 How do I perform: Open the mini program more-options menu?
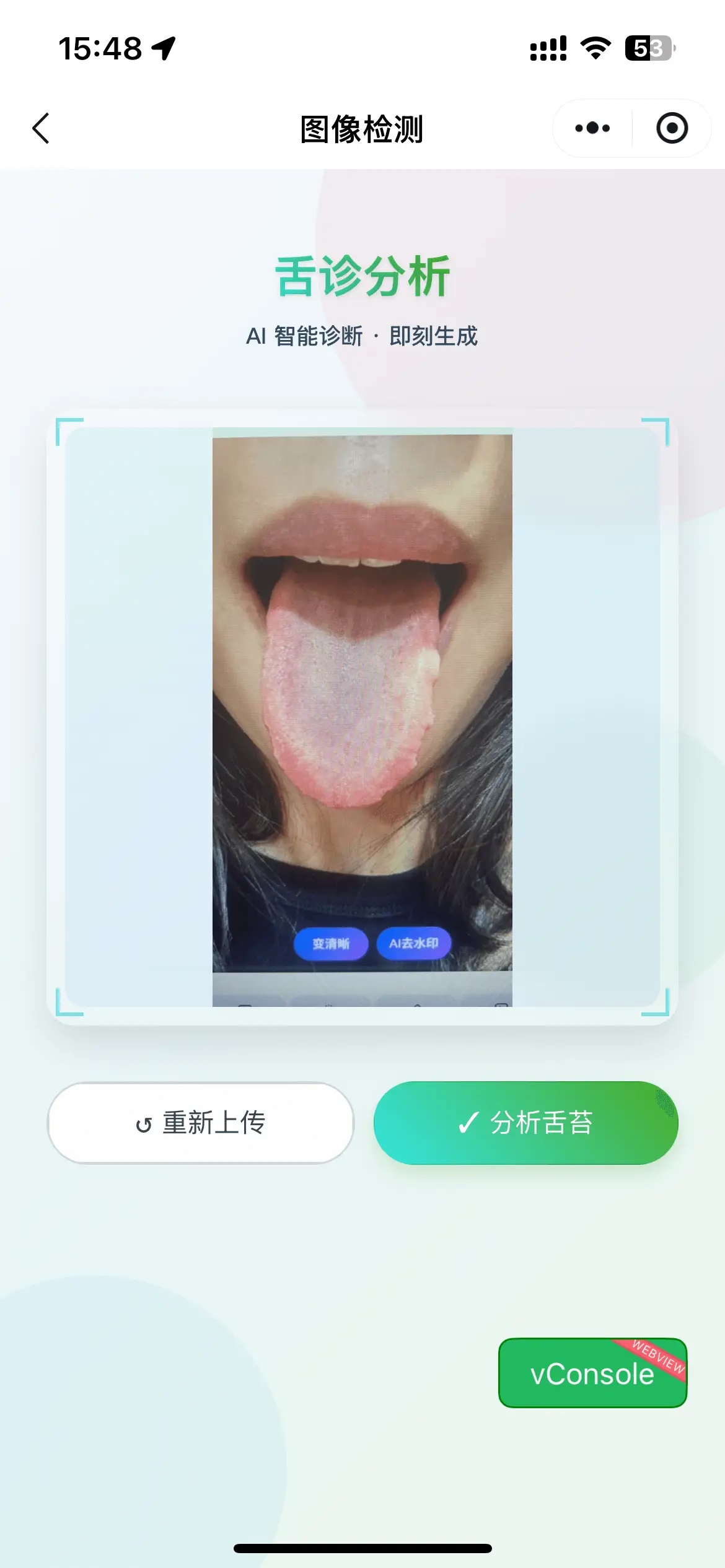[x=592, y=128]
